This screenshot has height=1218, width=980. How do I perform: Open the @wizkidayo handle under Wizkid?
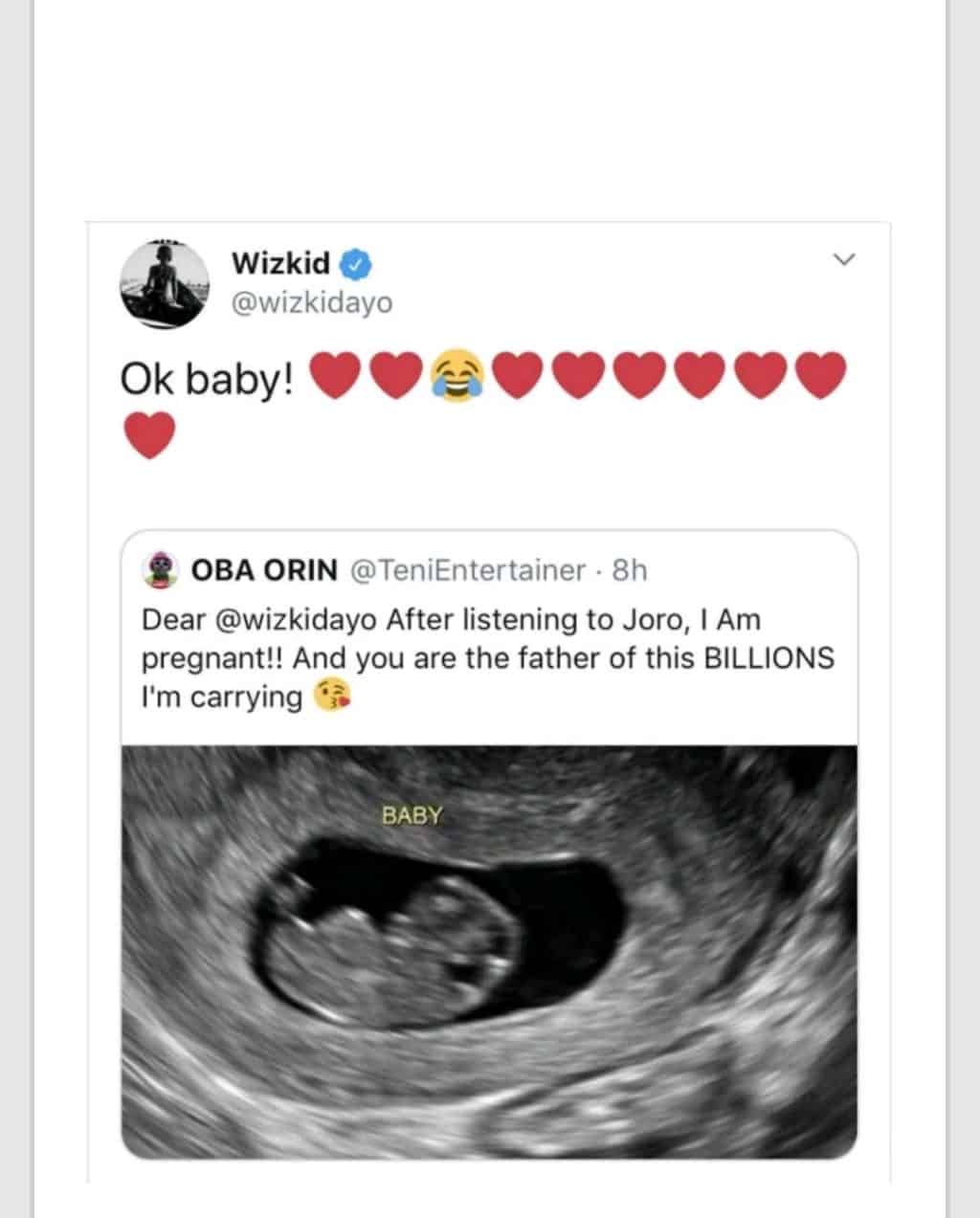(x=312, y=302)
